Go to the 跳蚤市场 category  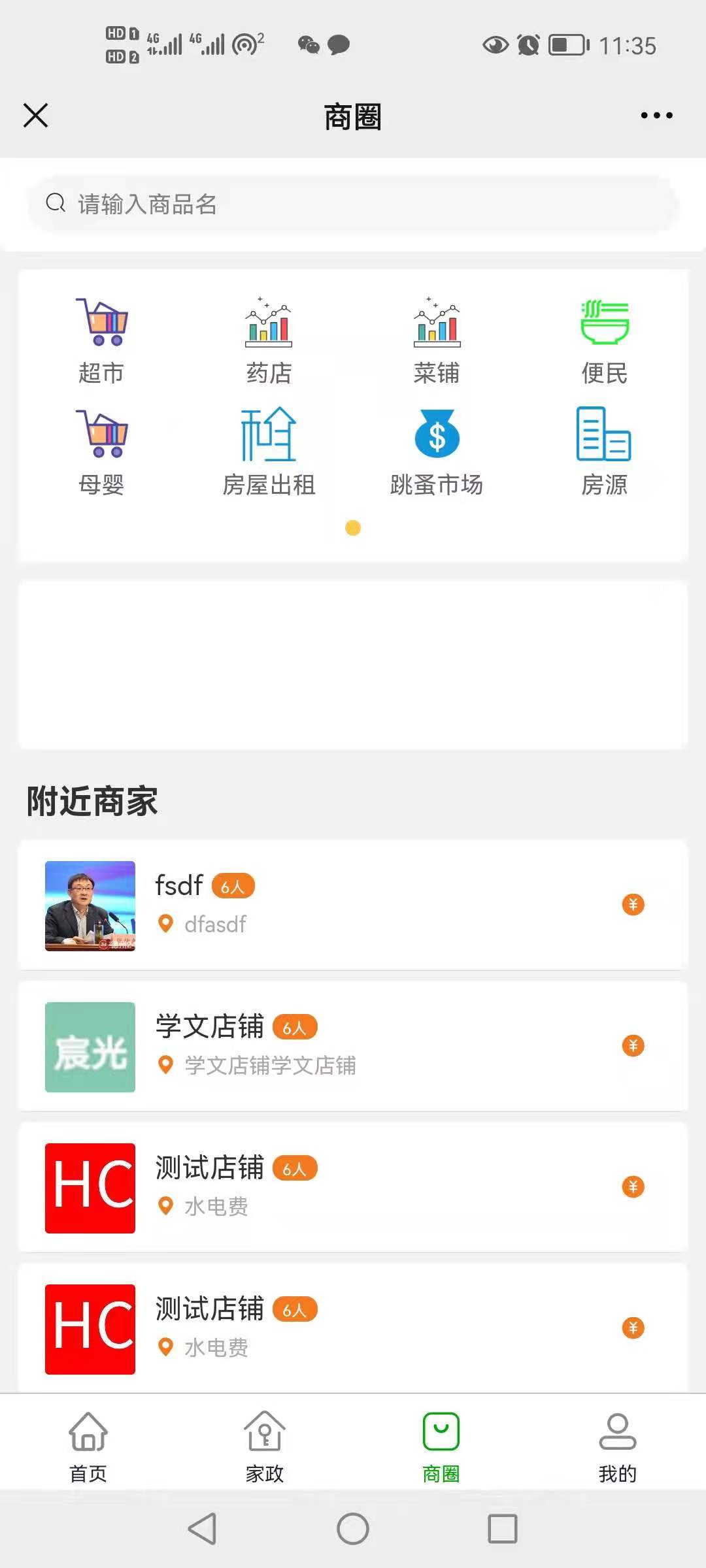[x=437, y=452]
